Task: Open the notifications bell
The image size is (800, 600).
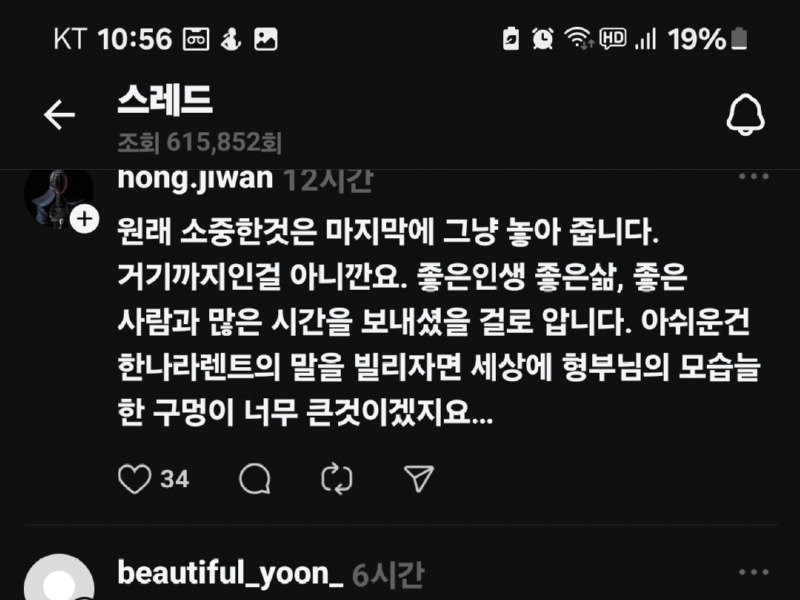Action: [x=745, y=118]
